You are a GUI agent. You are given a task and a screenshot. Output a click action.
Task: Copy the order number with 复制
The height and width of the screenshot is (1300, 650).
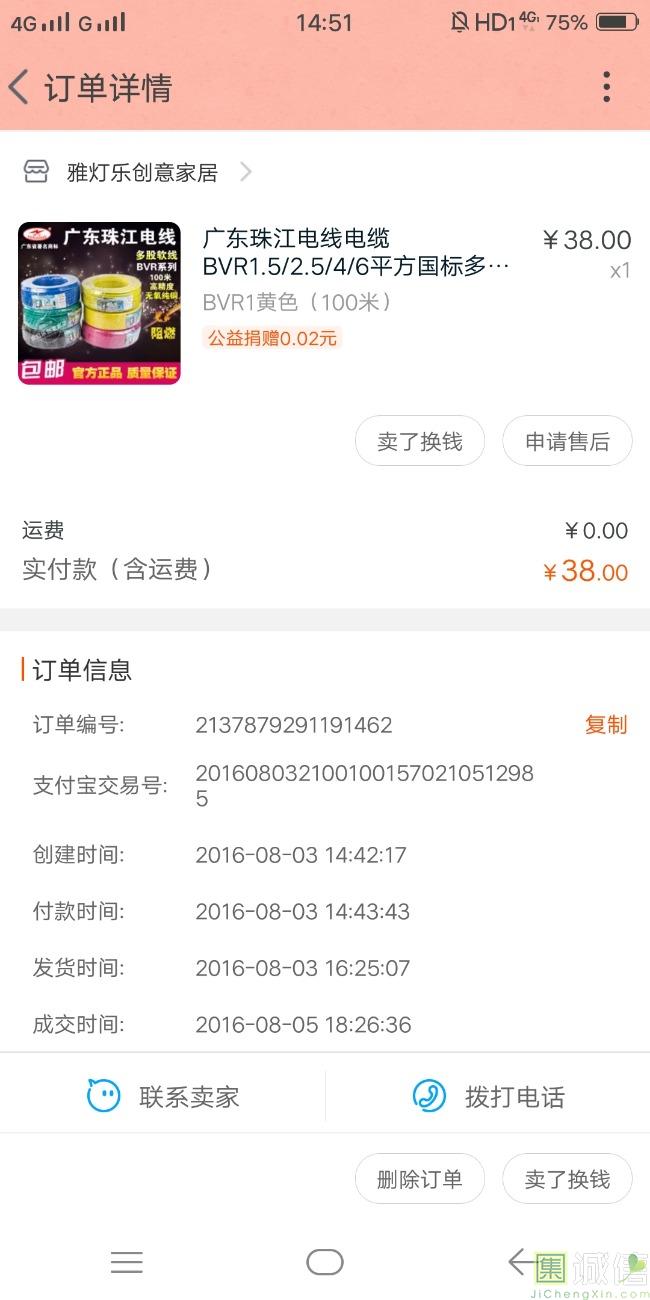point(606,725)
